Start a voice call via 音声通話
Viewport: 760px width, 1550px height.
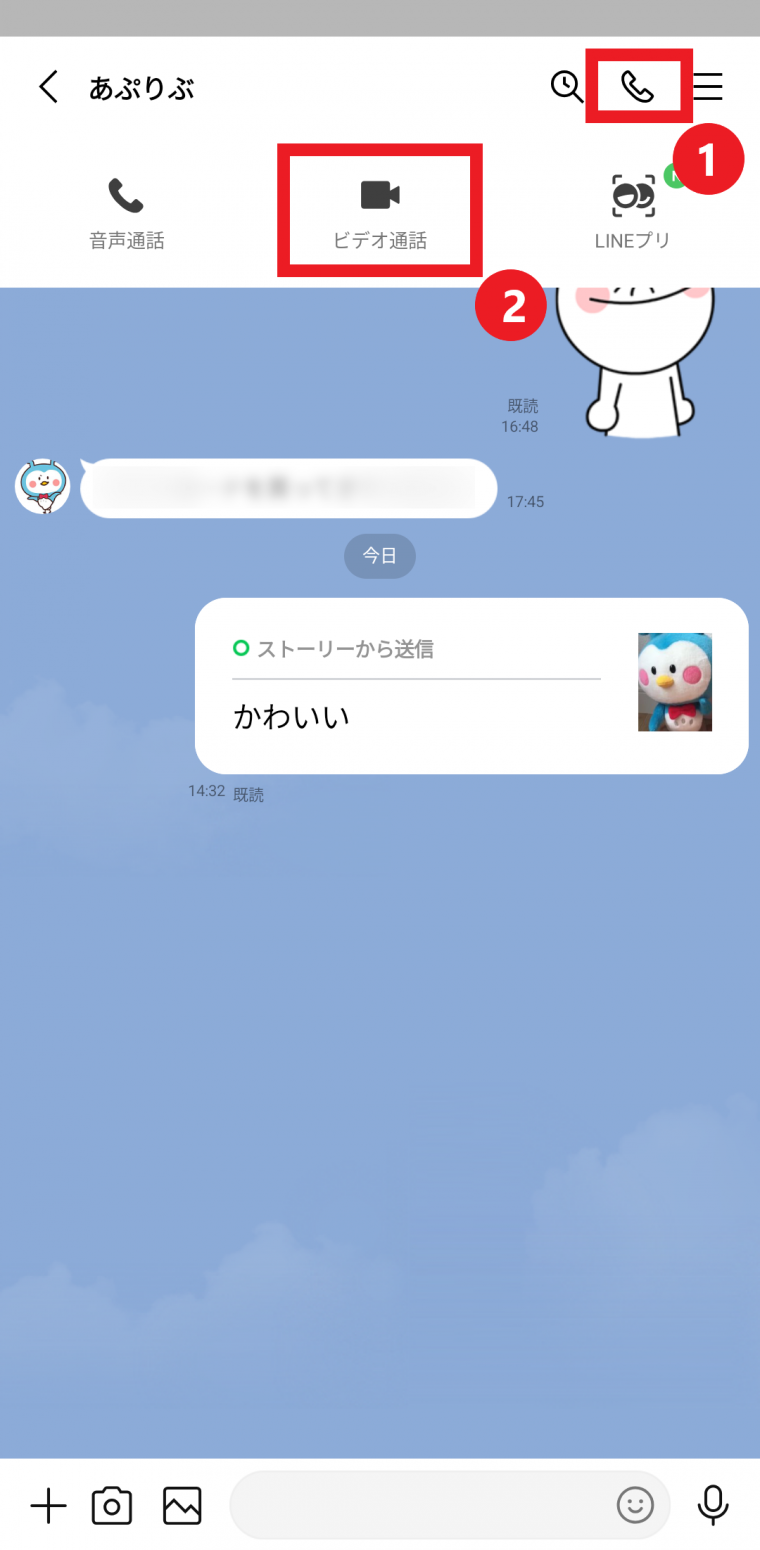[x=126, y=213]
